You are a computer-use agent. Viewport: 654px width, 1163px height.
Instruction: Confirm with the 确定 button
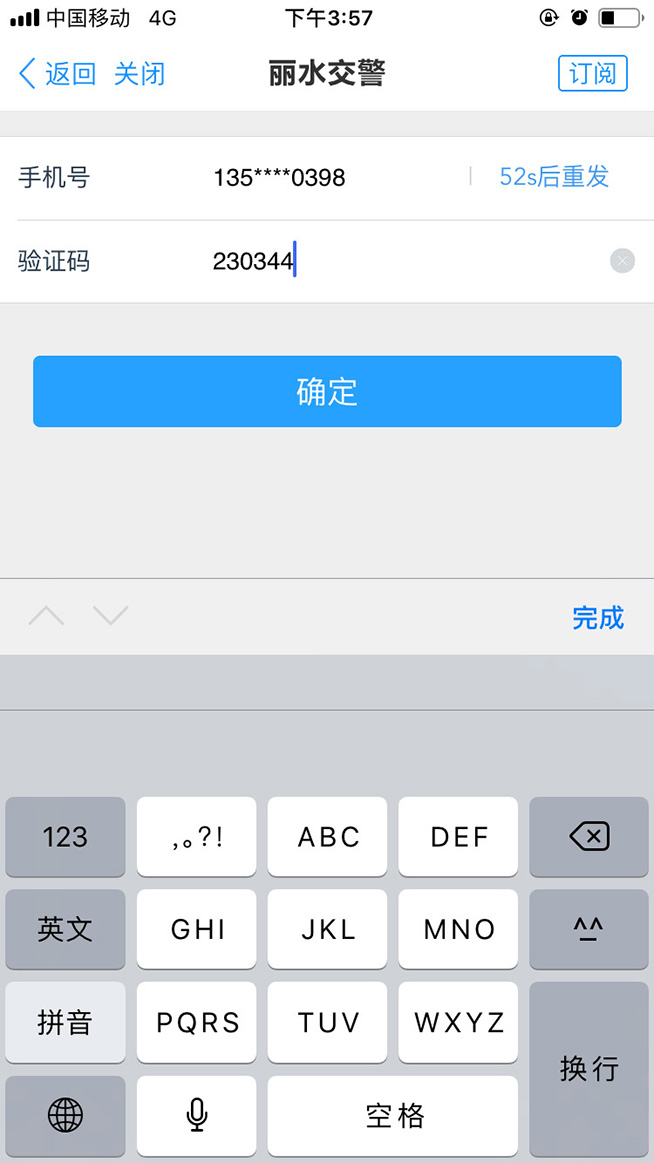tap(327, 392)
